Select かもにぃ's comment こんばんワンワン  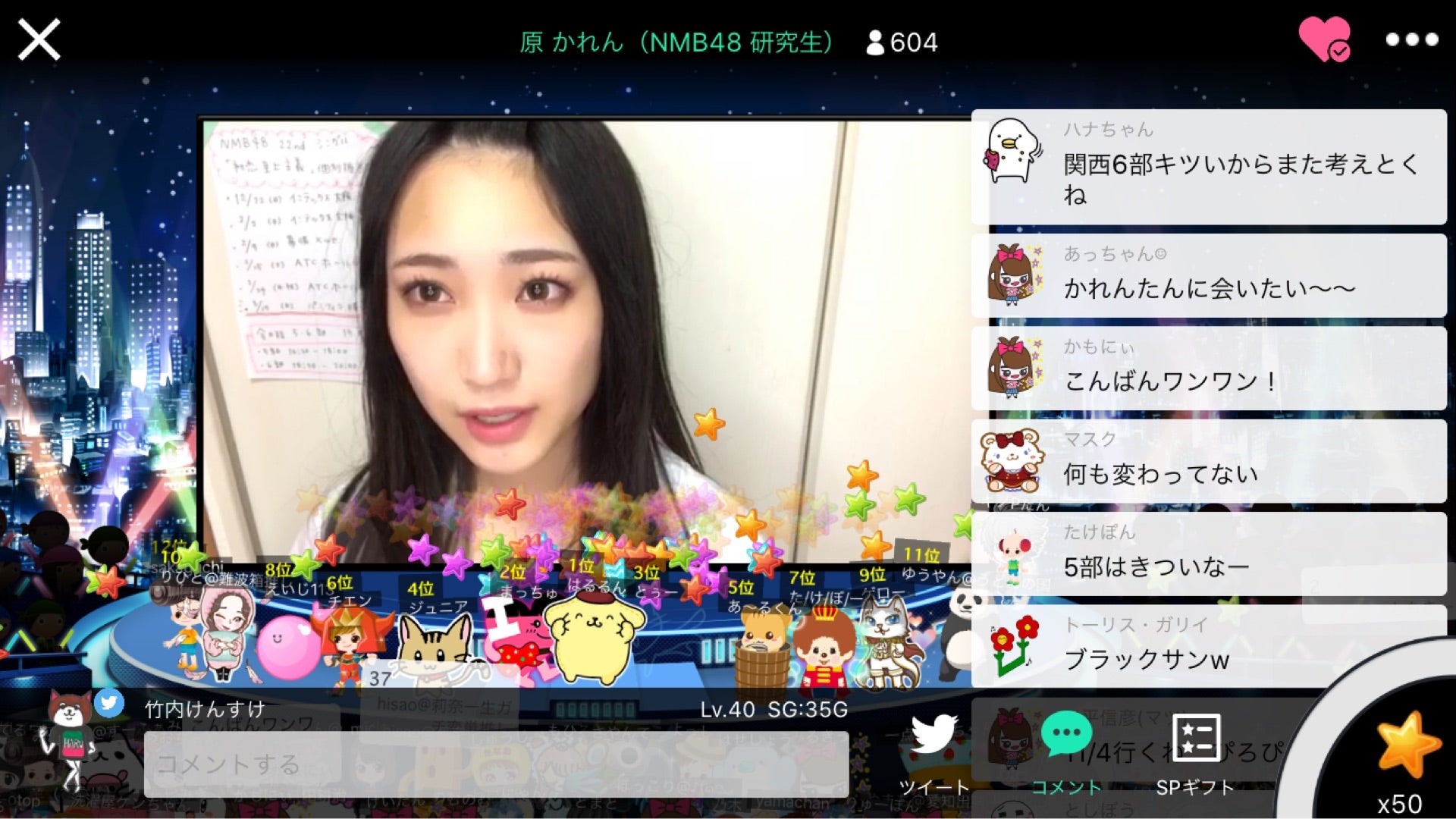[1209, 369]
